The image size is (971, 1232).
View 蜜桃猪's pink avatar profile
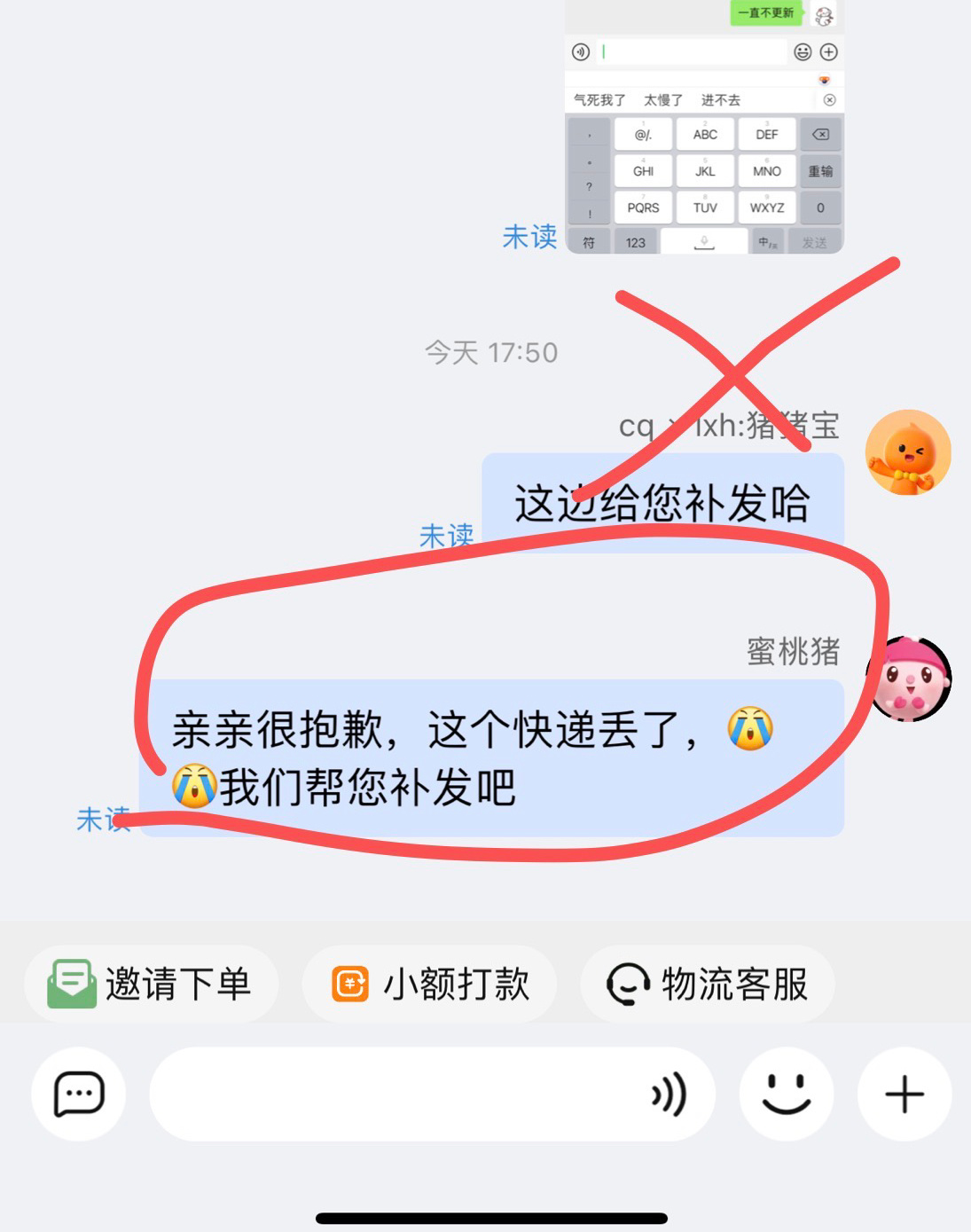coord(908,679)
